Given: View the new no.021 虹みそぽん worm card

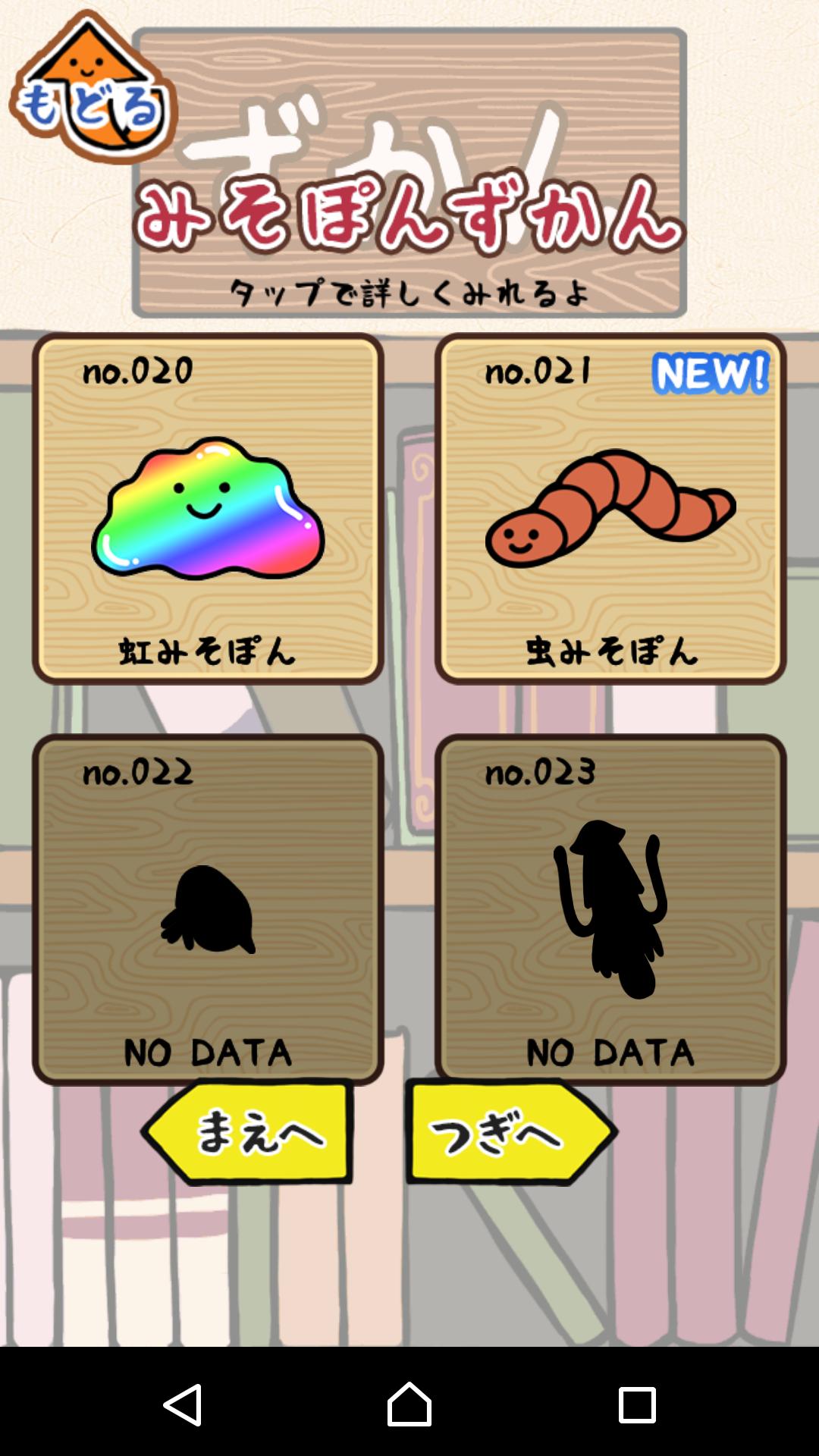Looking at the screenshot, I should click(x=610, y=508).
